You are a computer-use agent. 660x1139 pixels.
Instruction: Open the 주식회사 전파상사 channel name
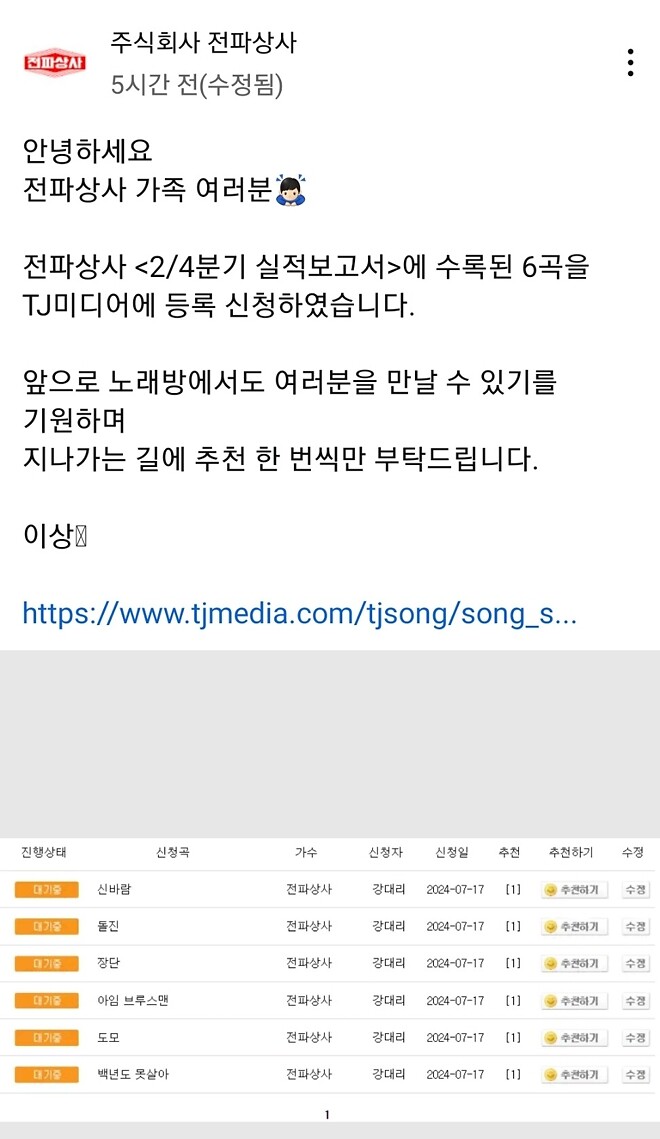[x=203, y=42]
